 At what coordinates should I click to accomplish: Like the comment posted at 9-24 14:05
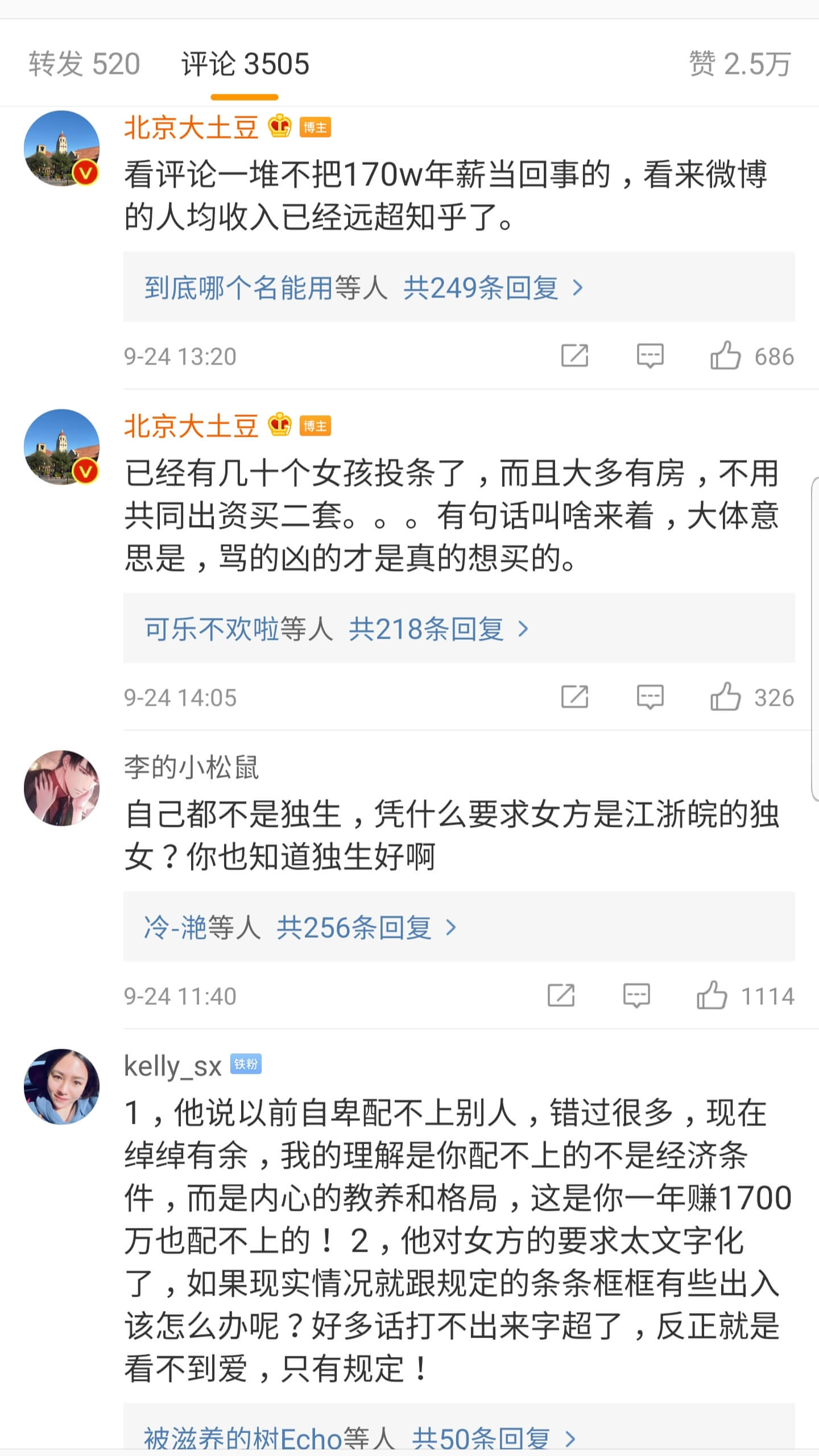click(725, 698)
